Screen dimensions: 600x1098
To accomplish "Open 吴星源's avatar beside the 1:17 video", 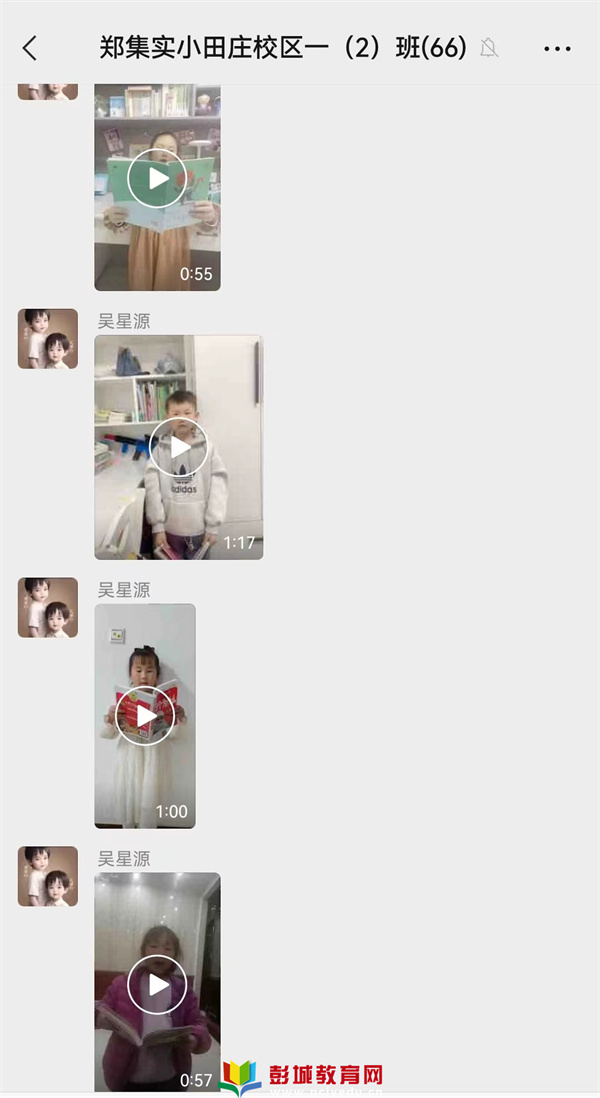I will [x=47, y=339].
